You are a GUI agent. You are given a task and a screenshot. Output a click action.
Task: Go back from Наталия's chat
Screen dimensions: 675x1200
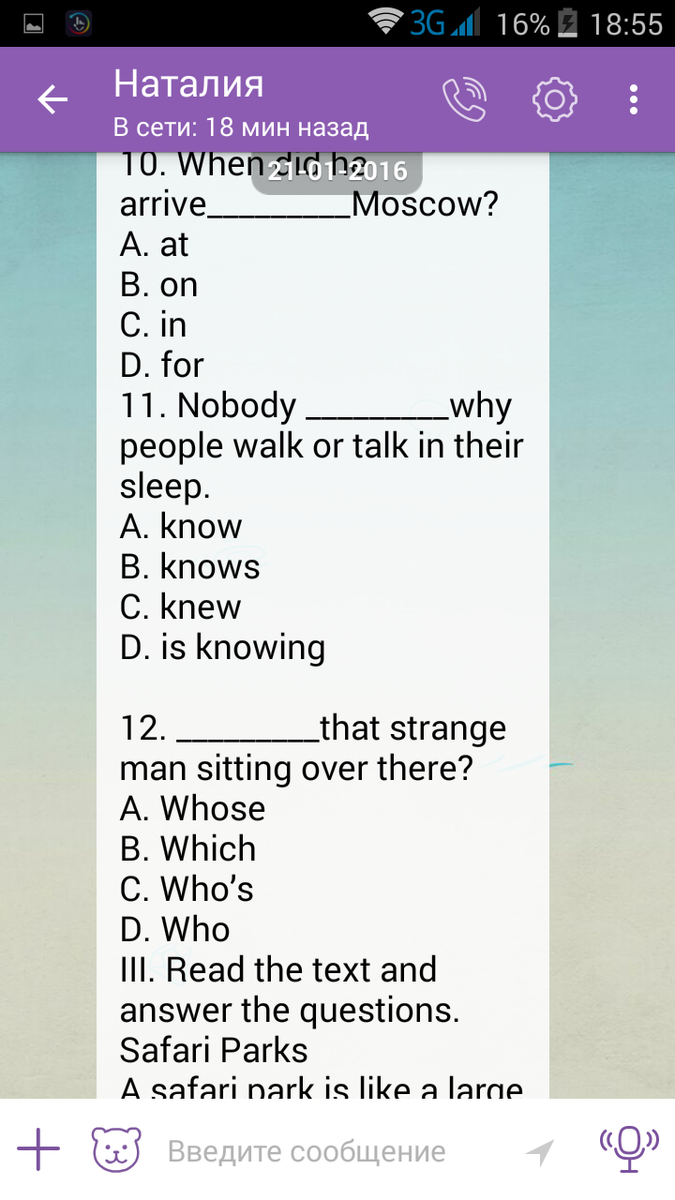(52, 100)
